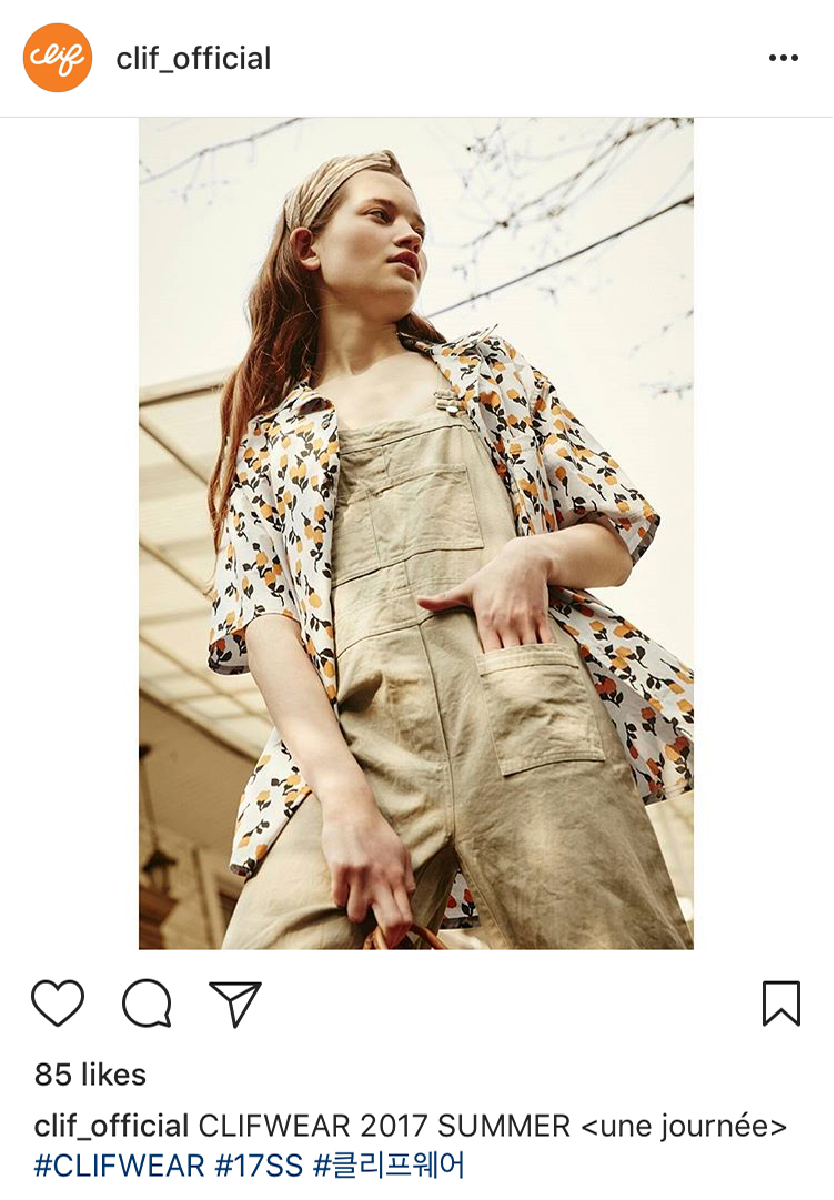The image size is (834, 1200).
Task: Open the #클리프웨어 hashtag
Action: [389, 1165]
